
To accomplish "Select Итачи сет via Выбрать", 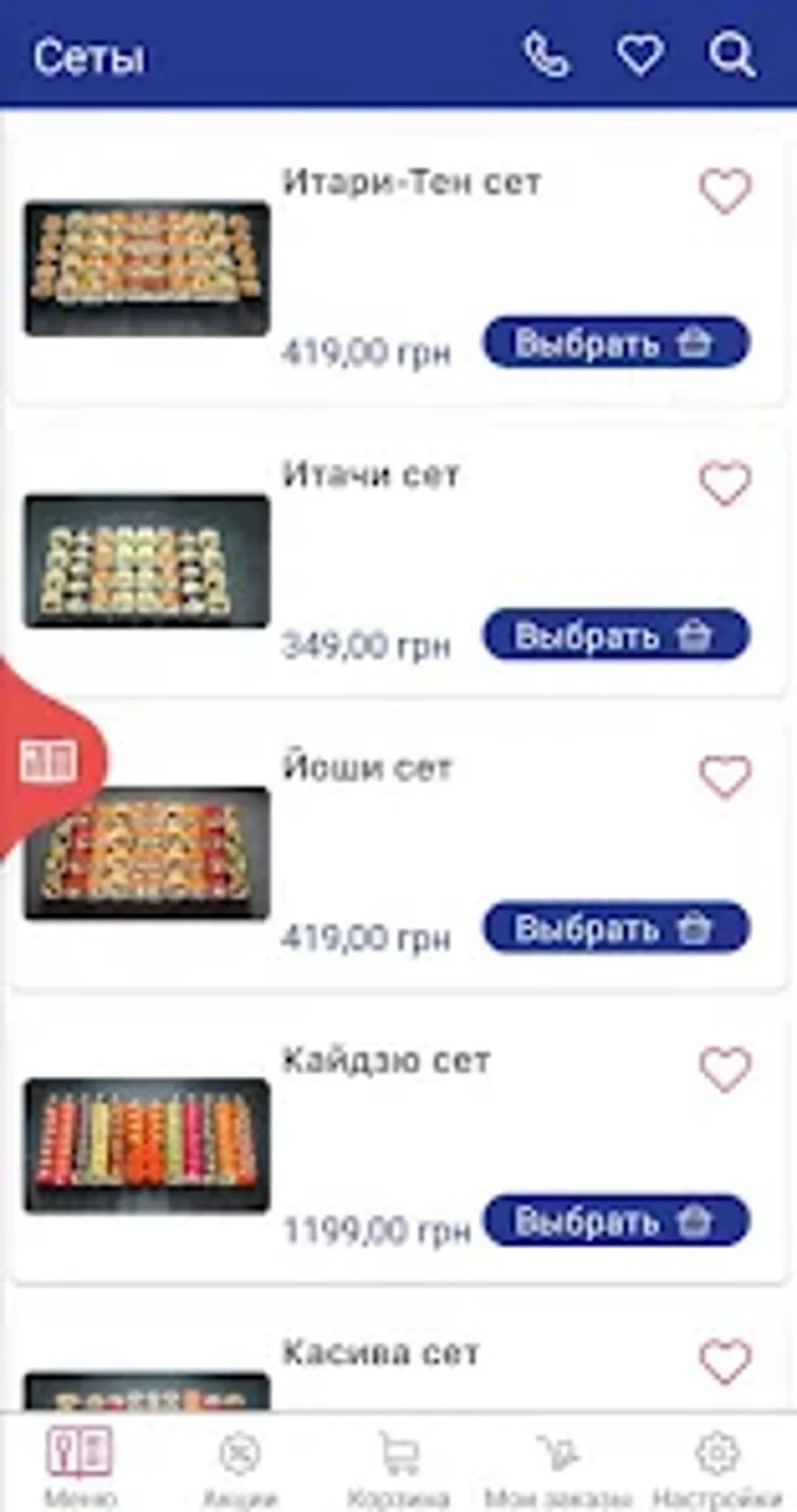I will 617,634.
